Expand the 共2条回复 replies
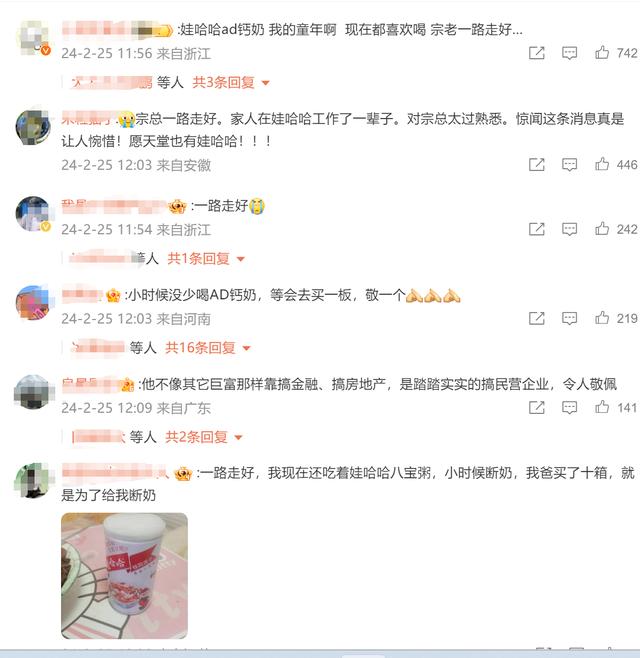This screenshot has height=658, width=640. coord(204,436)
